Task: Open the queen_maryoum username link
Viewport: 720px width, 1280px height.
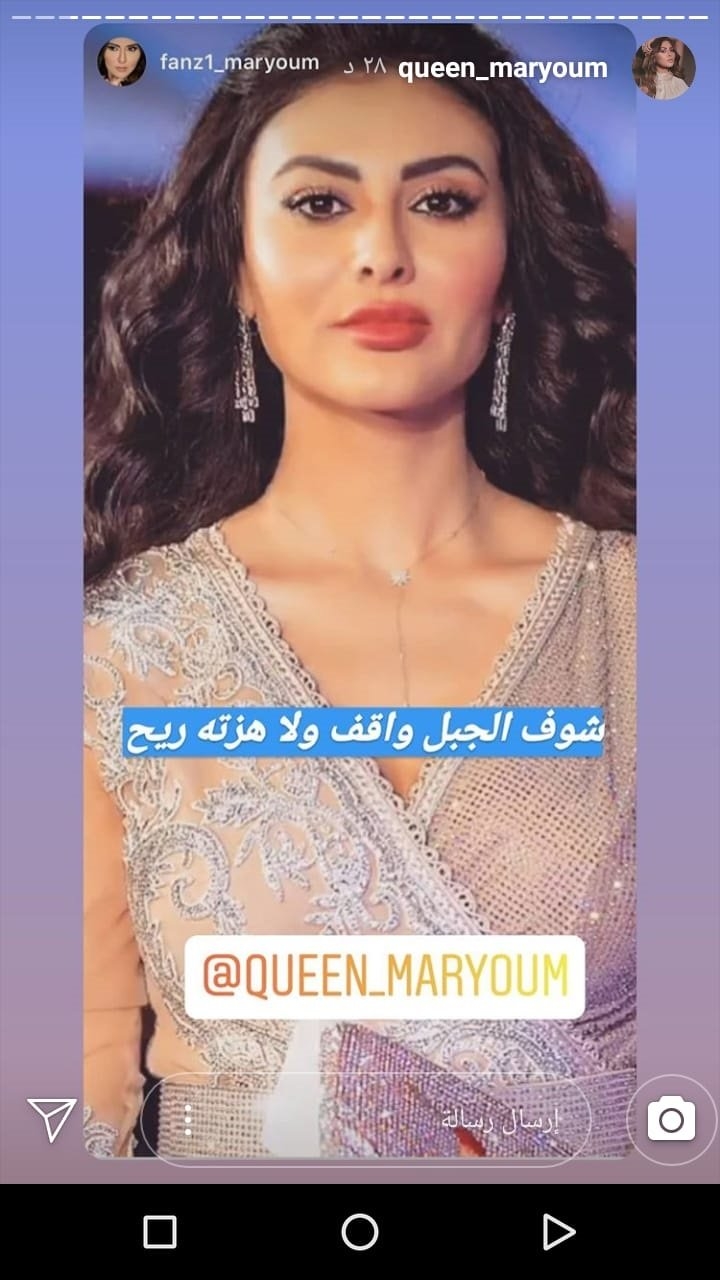Action: pos(502,68)
